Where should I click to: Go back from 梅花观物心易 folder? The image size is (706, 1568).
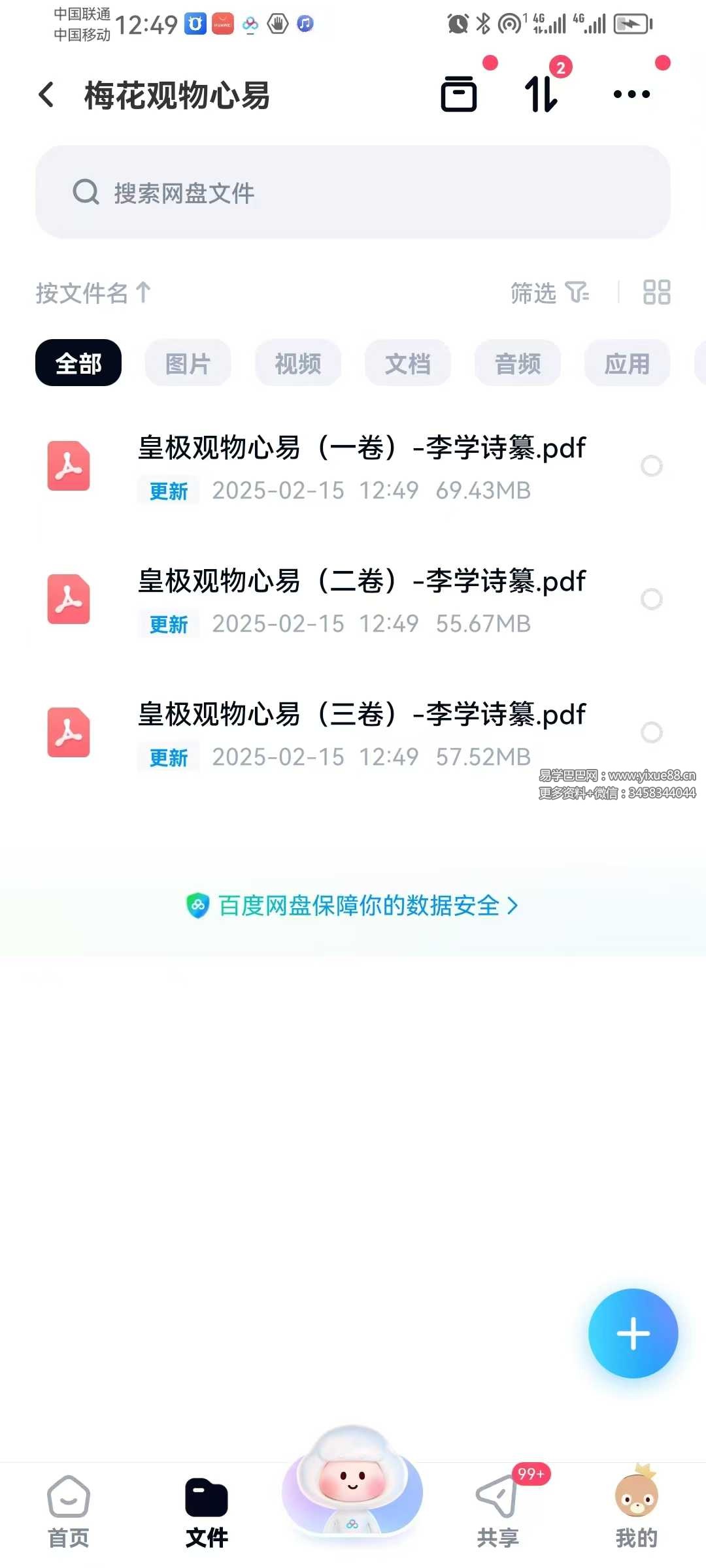click(x=47, y=95)
